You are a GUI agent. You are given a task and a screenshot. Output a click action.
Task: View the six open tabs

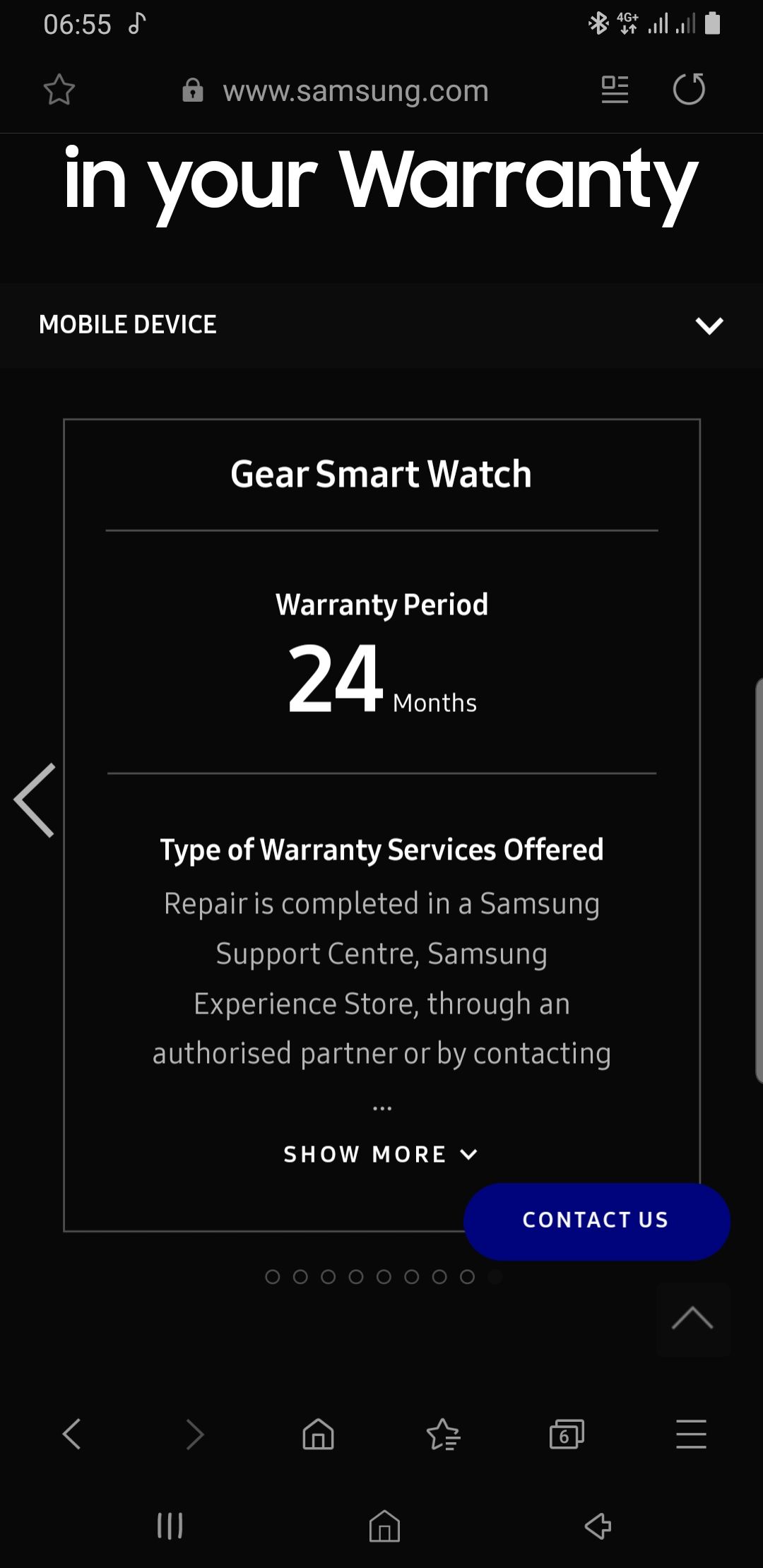(567, 1434)
